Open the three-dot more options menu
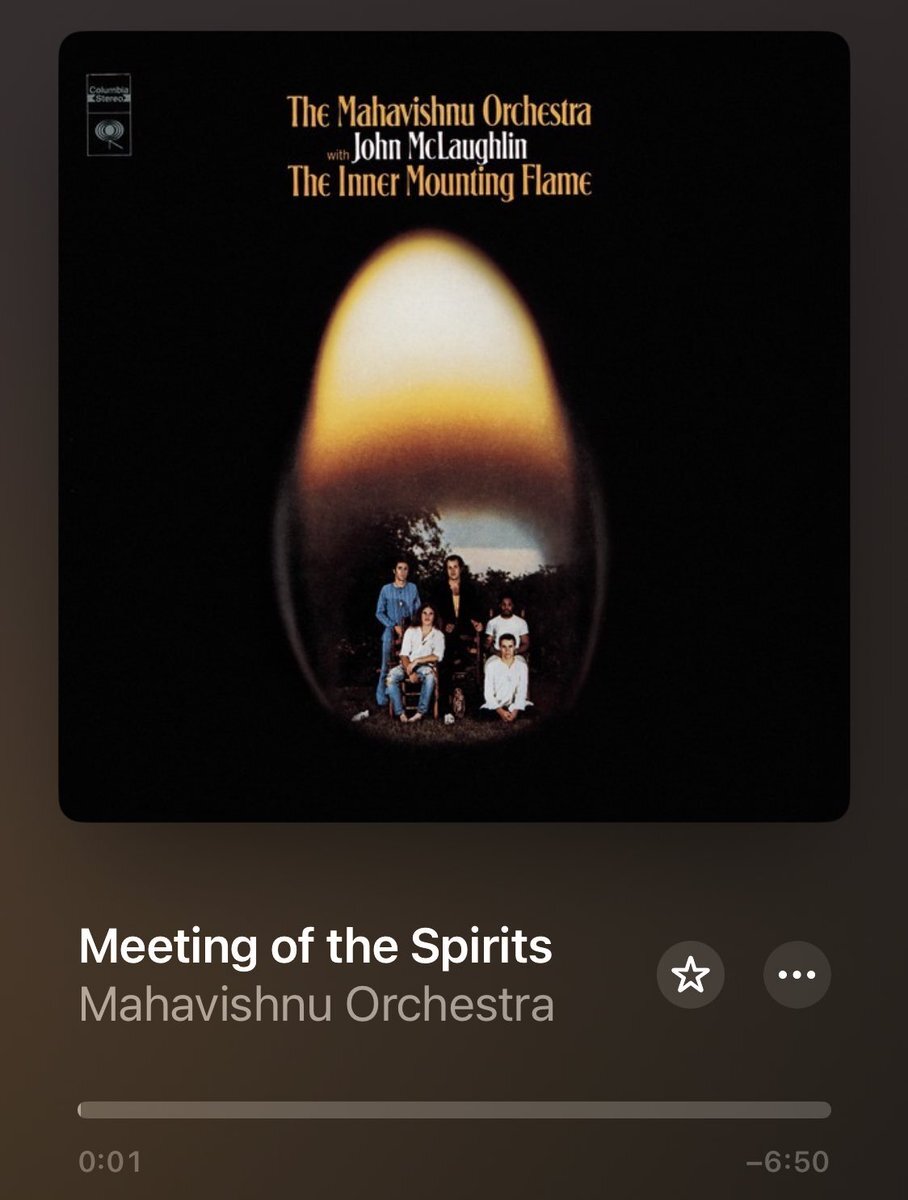 (x=797, y=975)
